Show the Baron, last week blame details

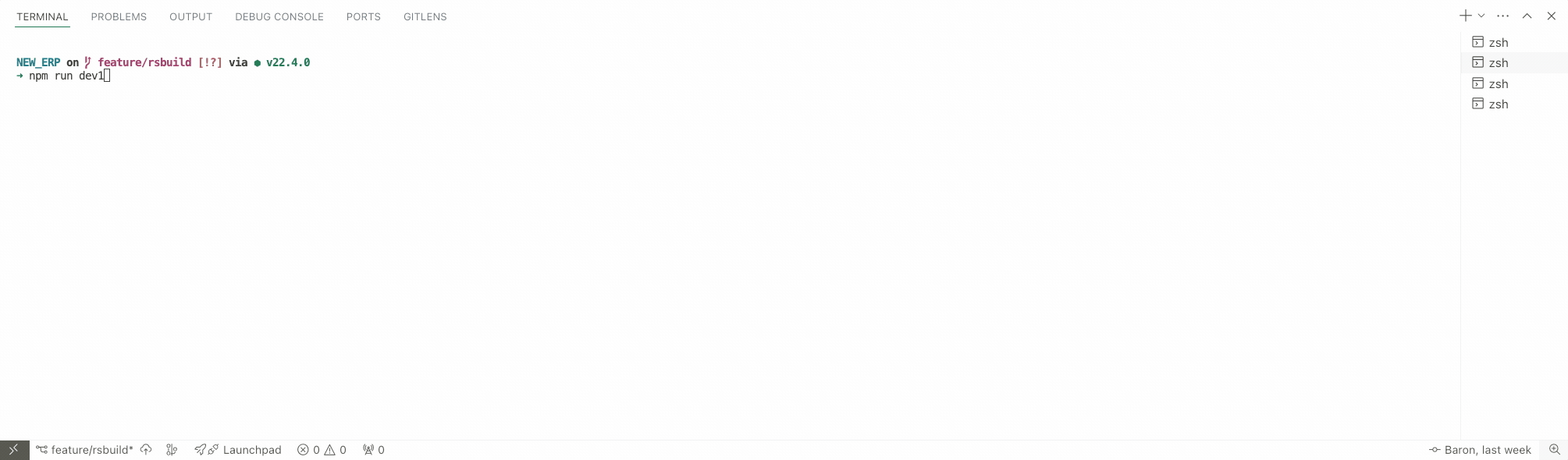point(1480,450)
